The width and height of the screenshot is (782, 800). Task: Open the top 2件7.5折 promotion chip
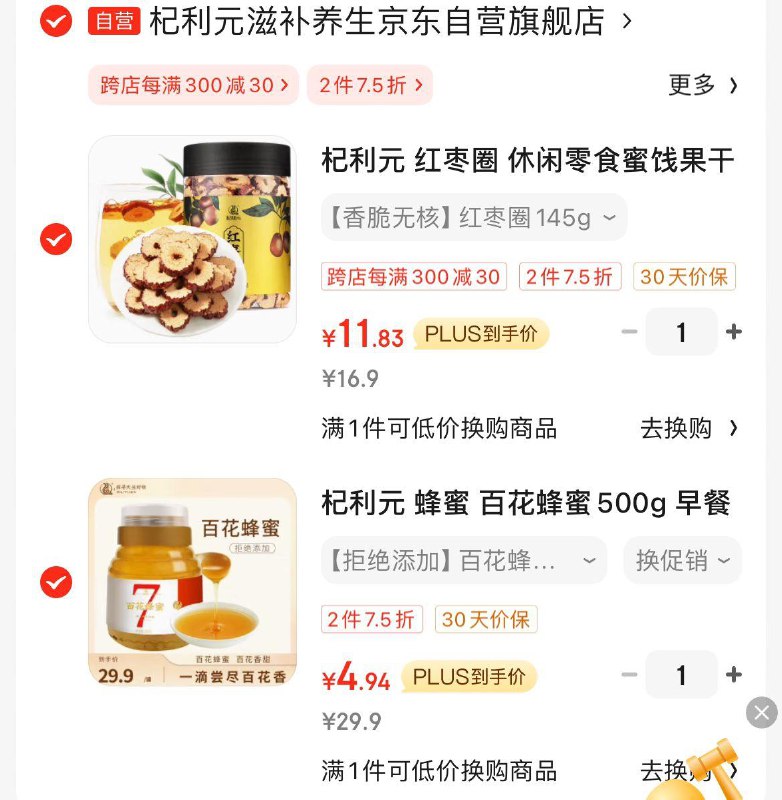369,85
